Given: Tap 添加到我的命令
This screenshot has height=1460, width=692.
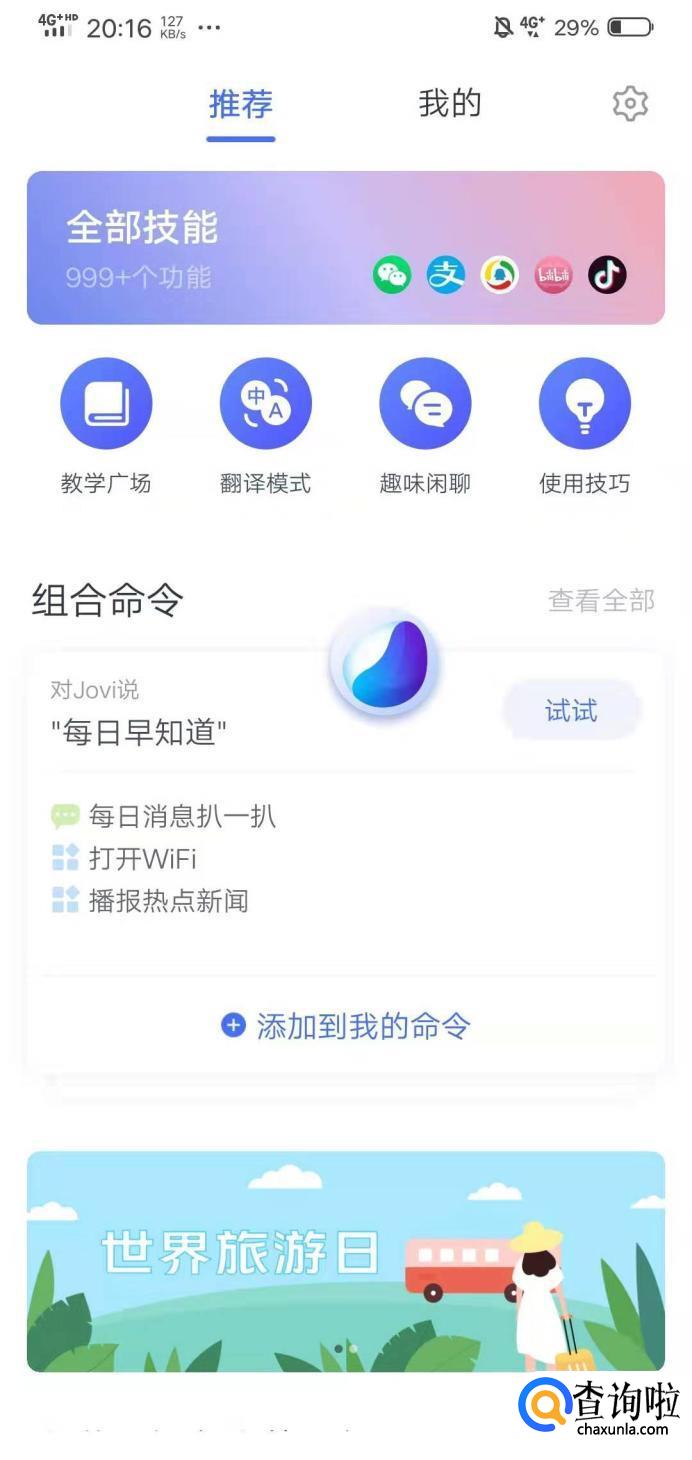Looking at the screenshot, I should tap(345, 1025).
